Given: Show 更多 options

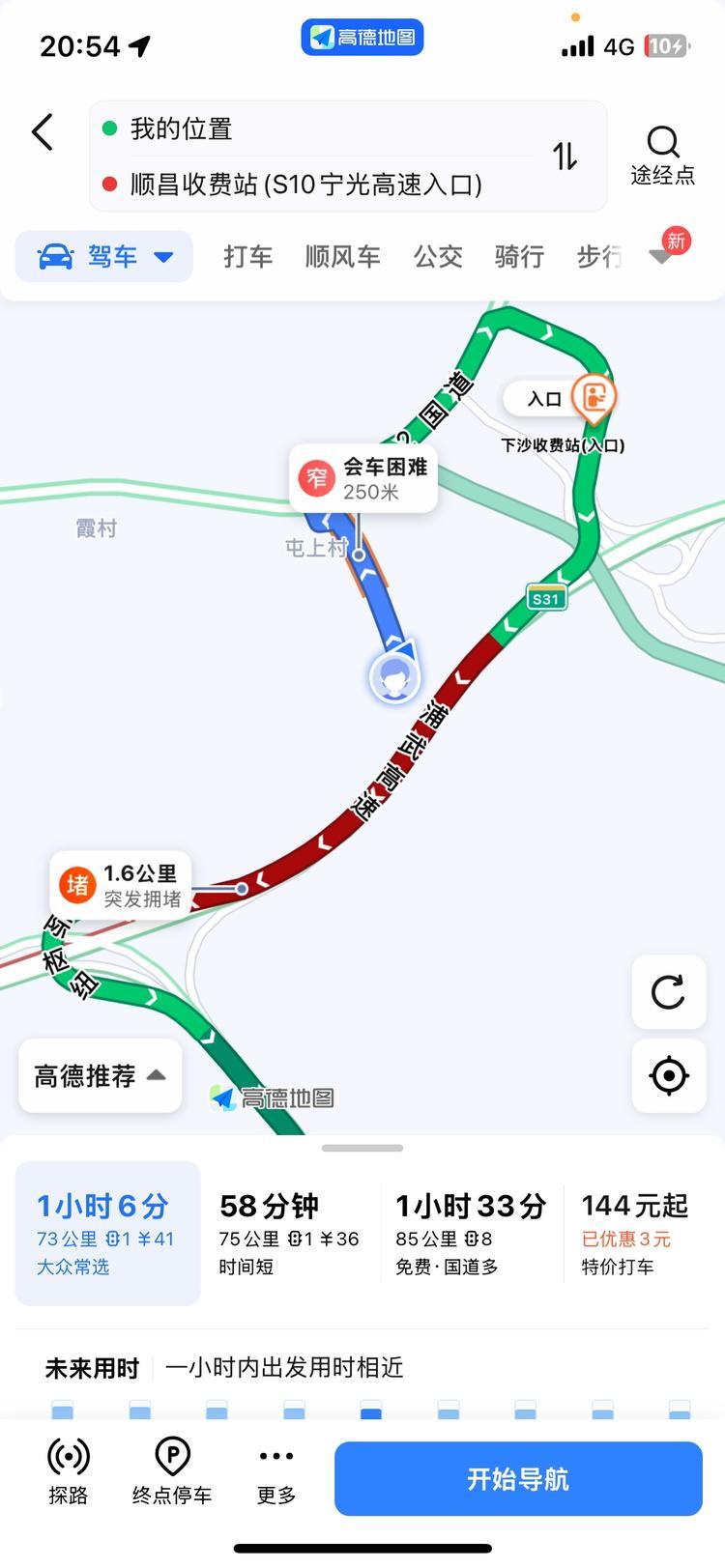Looking at the screenshot, I should 275,1471.
